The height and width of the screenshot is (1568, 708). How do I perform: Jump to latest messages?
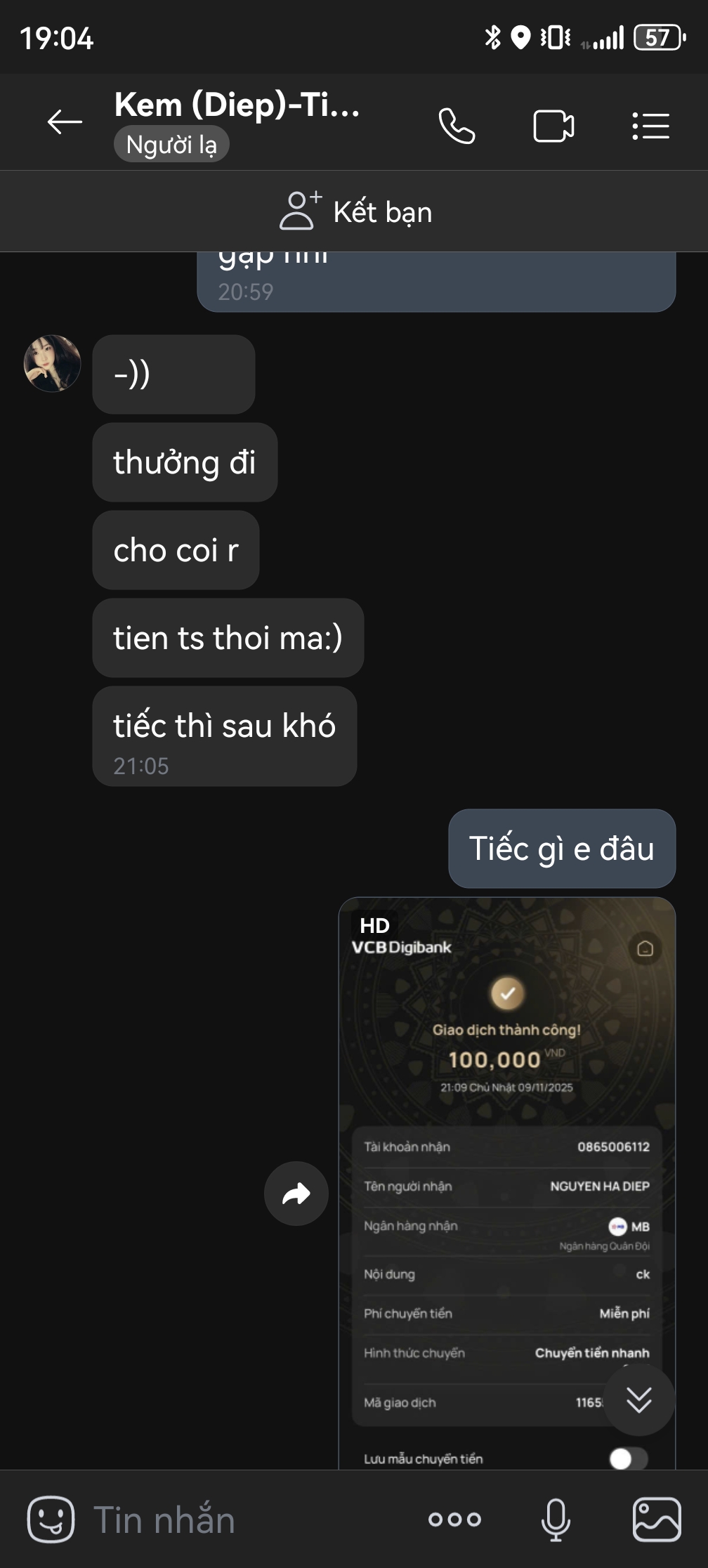click(638, 1400)
